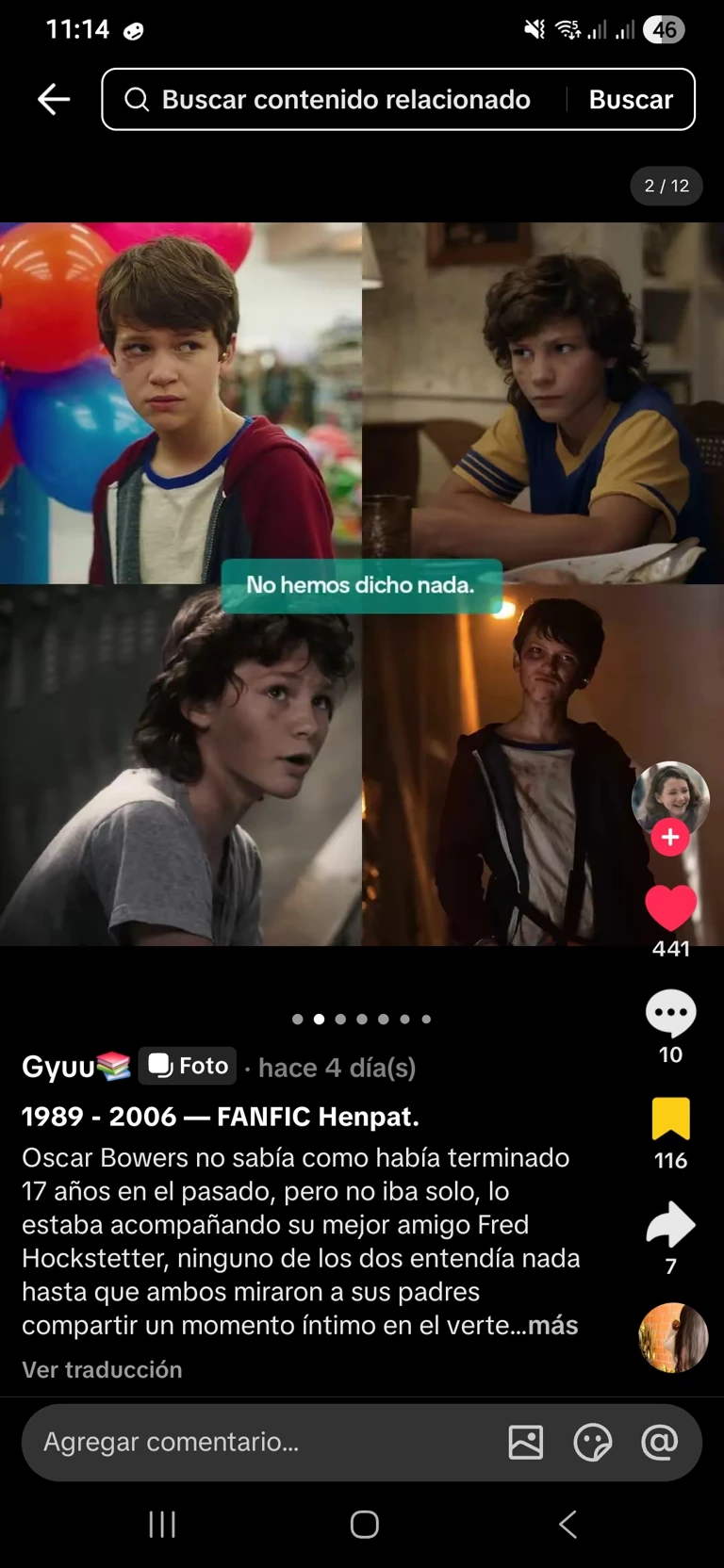The height and width of the screenshot is (1568, 724).
Task: Attach an image to comment
Action: tap(525, 1442)
